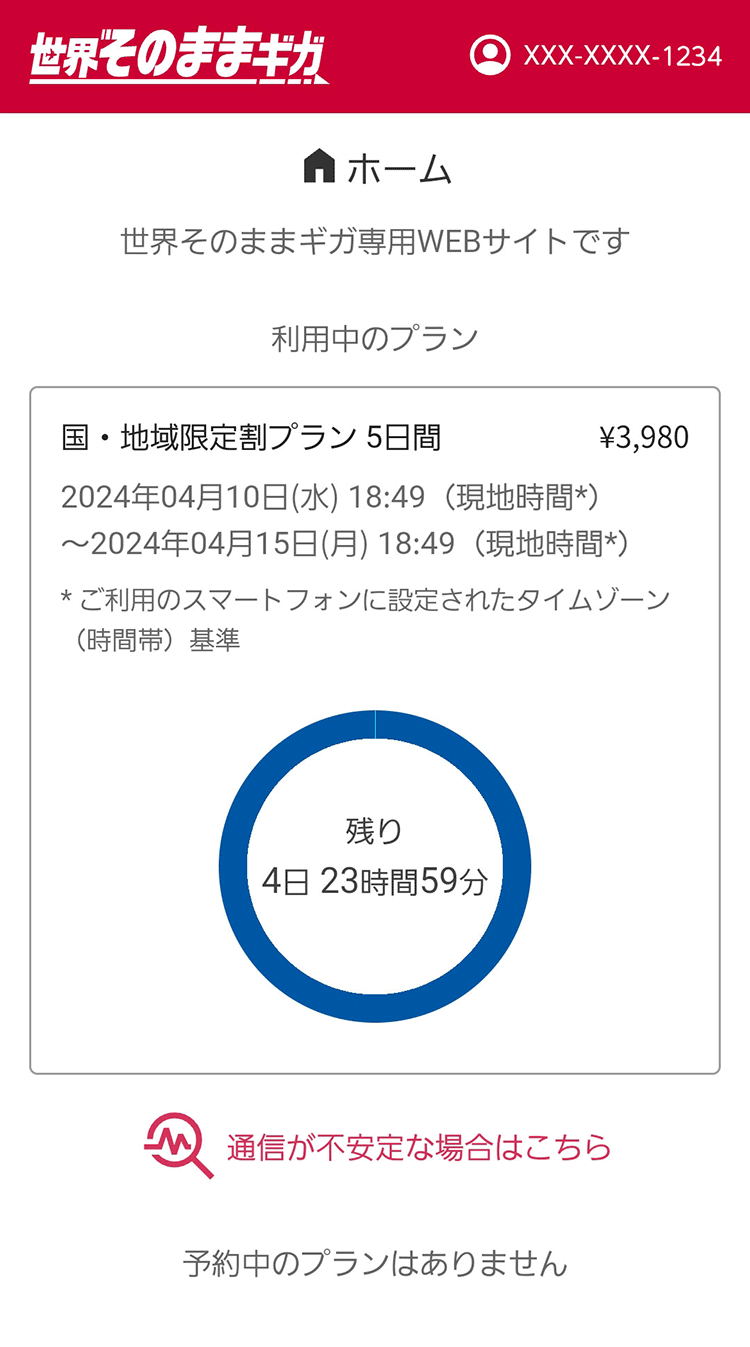The image size is (750, 1347).
Task: Open the account icon with XXX-XXXX-1234
Action: [490, 55]
